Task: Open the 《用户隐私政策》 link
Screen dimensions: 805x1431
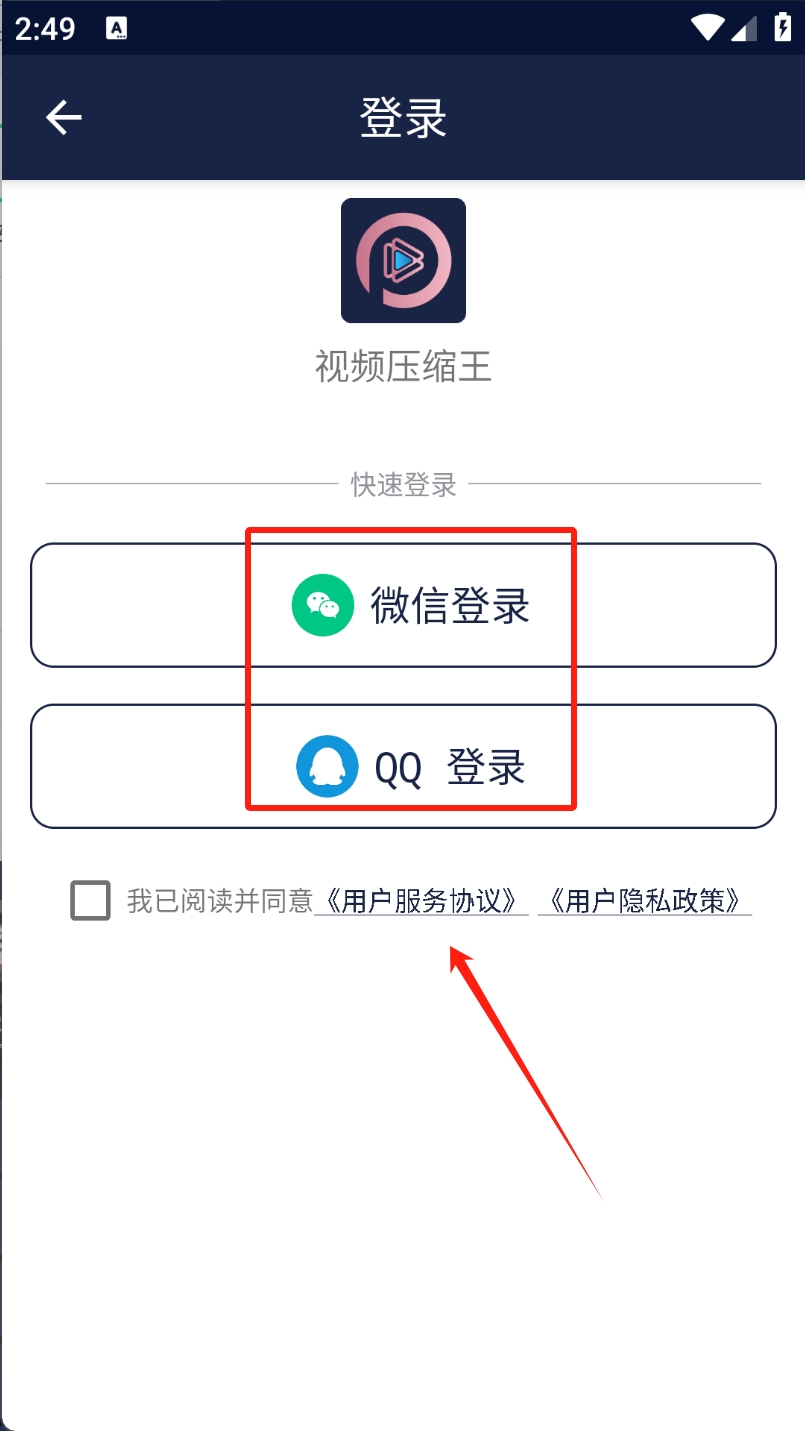Action: point(645,901)
